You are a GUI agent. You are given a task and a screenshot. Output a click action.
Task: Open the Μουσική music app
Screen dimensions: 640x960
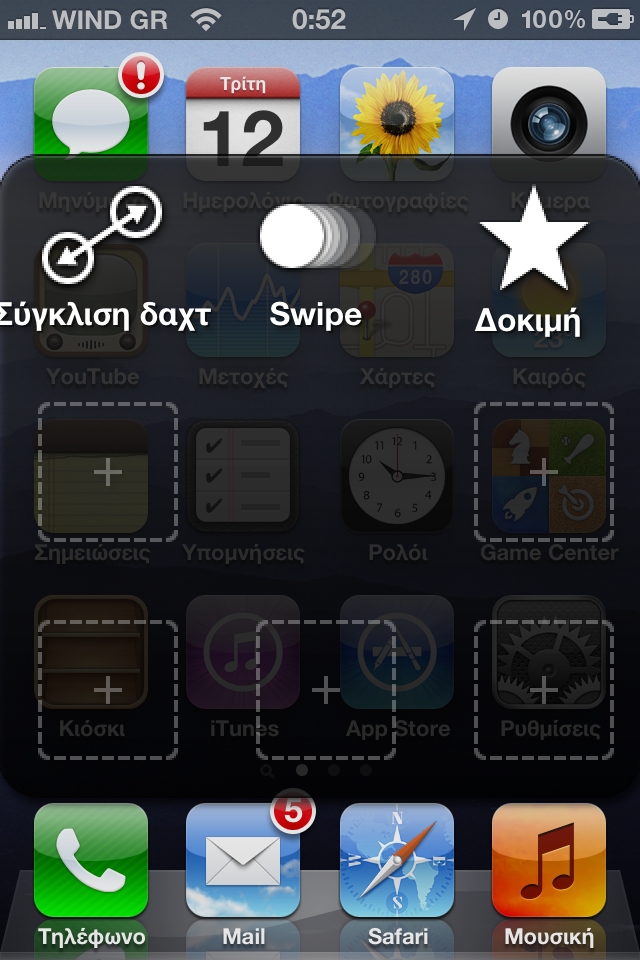549,860
